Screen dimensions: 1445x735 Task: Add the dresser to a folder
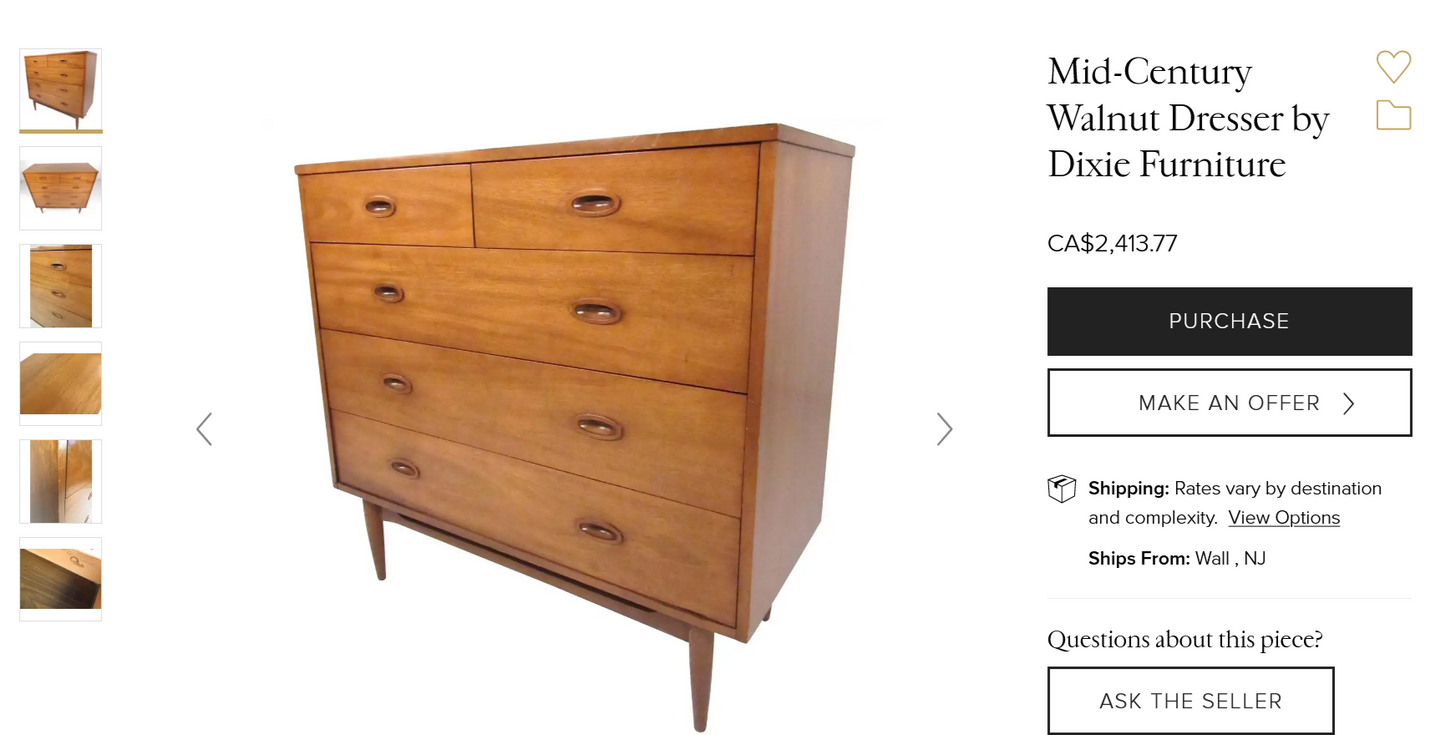[x=1393, y=116]
